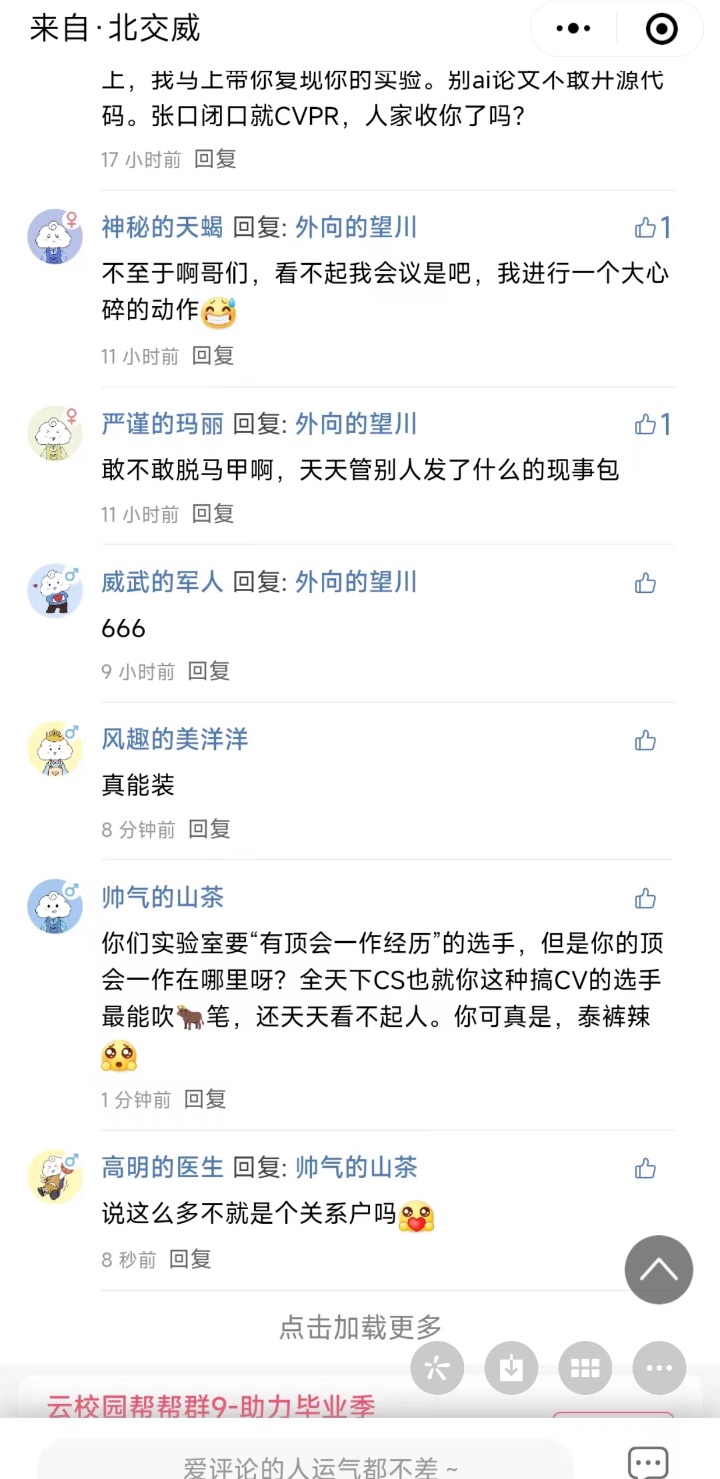720x1479 pixels.
Task: Open the mini program menu dots
Action: 573,29
